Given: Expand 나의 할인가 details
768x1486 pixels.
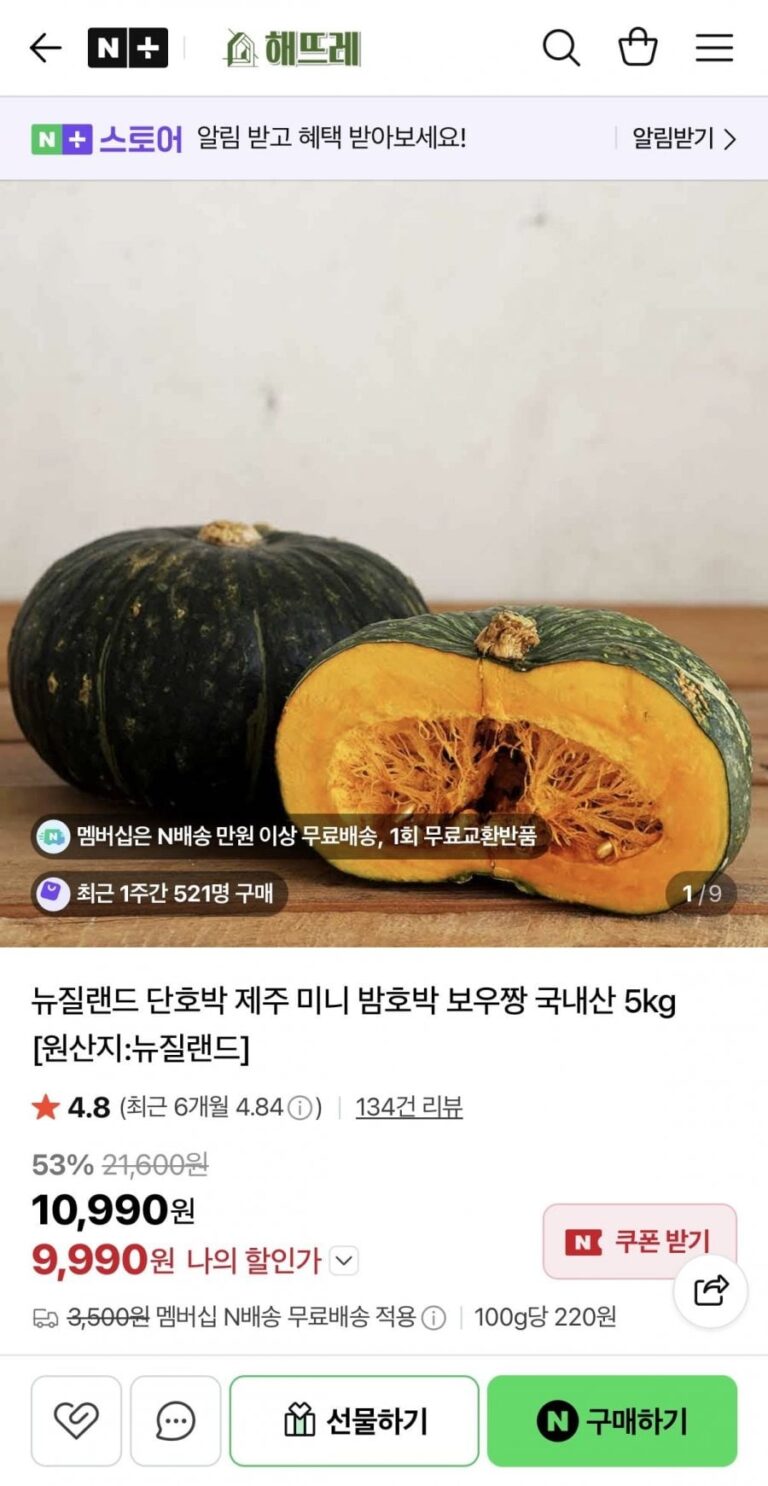Looking at the screenshot, I should [344, 1261].
